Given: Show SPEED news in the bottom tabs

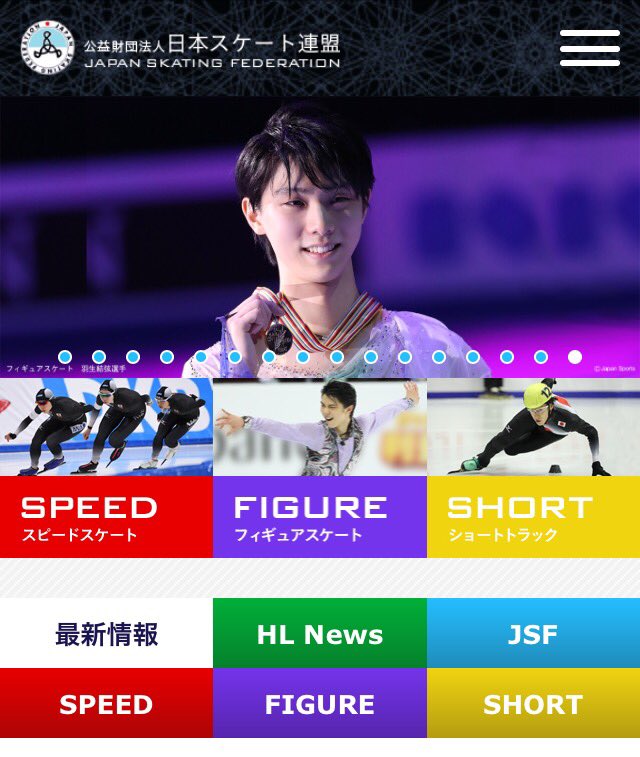Looking at the screenshot, I should pyautogui.click(x=106, y=704).
